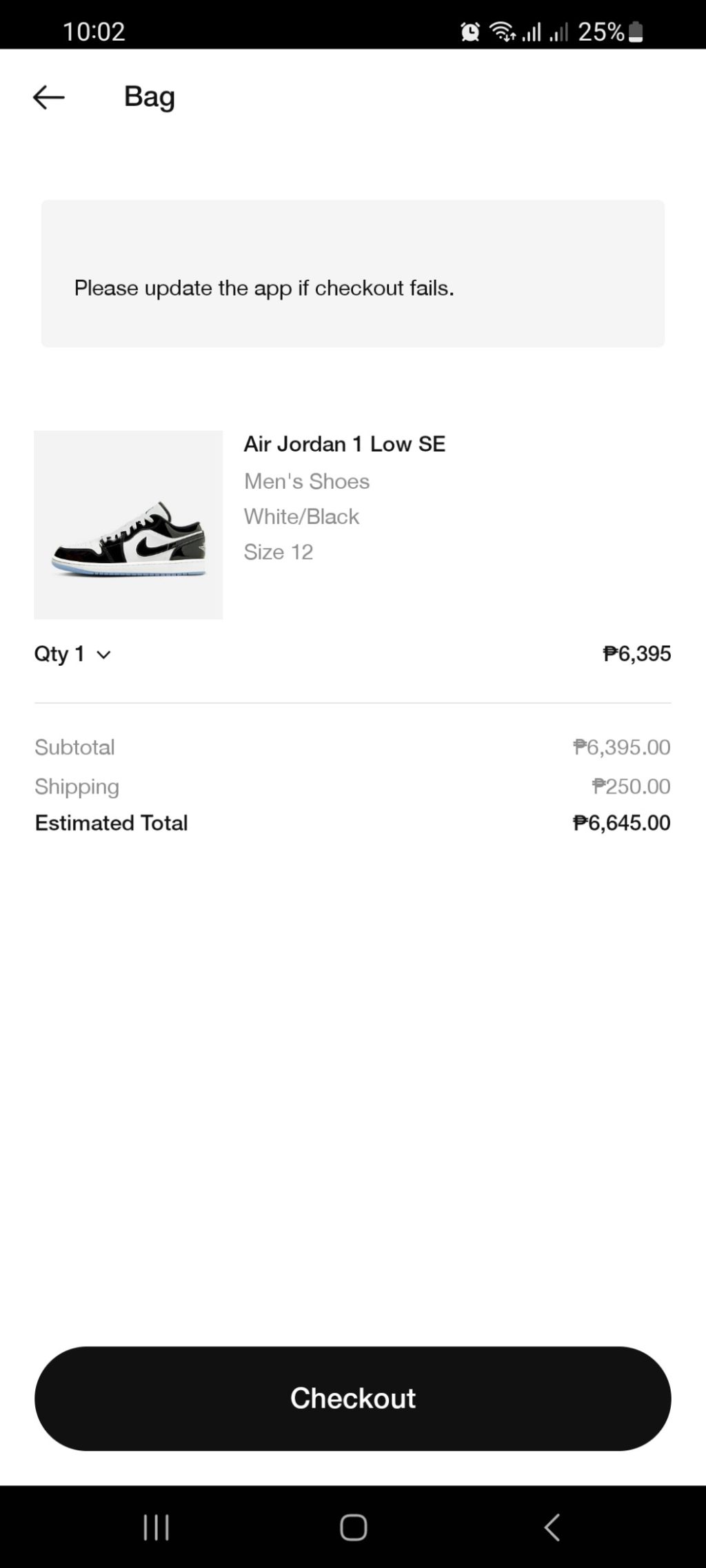706x1568 pixels.
Task: Expand the Qty 1 quantity dropdown
Action: tap(73, 654)
